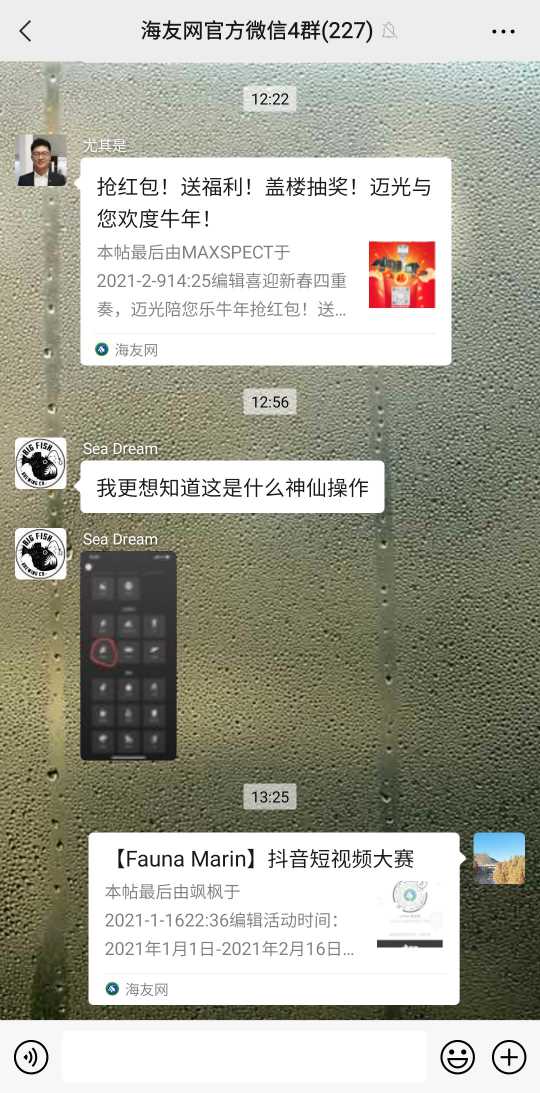The height and width of the screenshot is (1093, 540).
Task: Open the emoji picker
Action: 458,1057
